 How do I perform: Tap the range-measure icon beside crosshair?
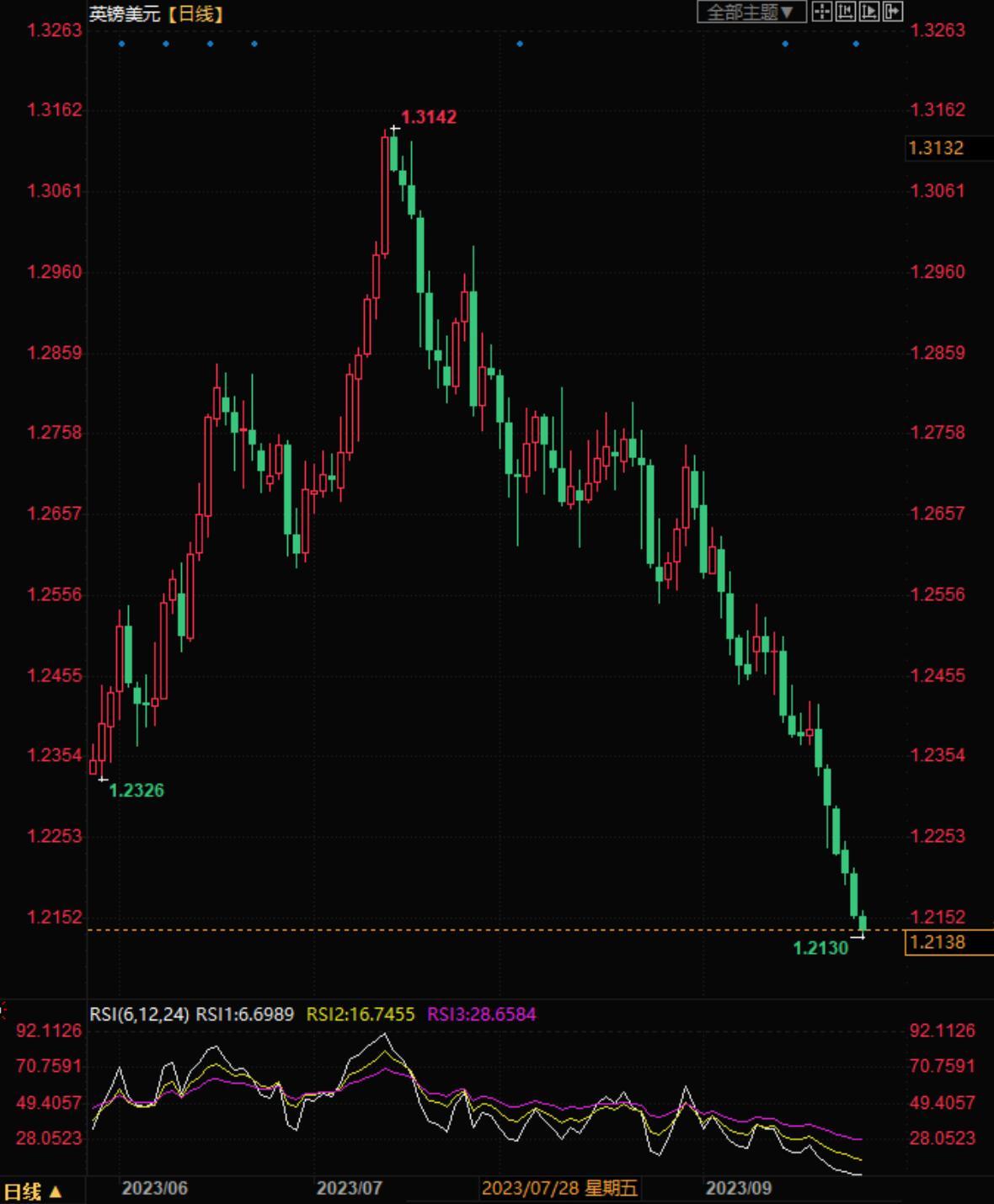[x=845, y=12]
